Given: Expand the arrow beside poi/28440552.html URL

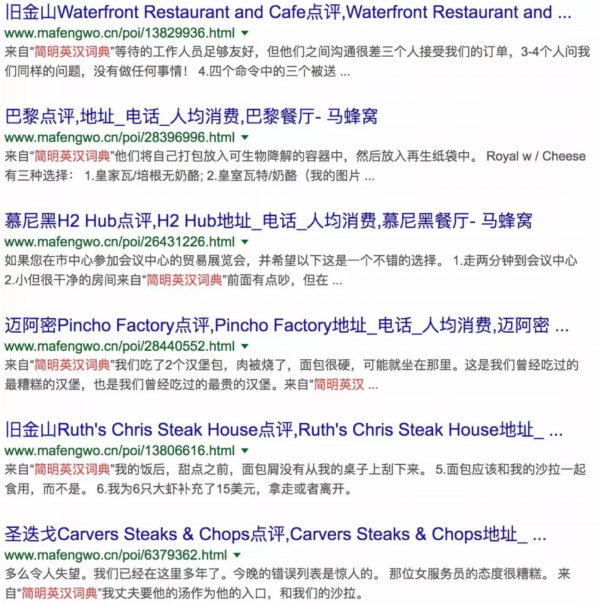Looking at the screenshot, I should 245,346.
